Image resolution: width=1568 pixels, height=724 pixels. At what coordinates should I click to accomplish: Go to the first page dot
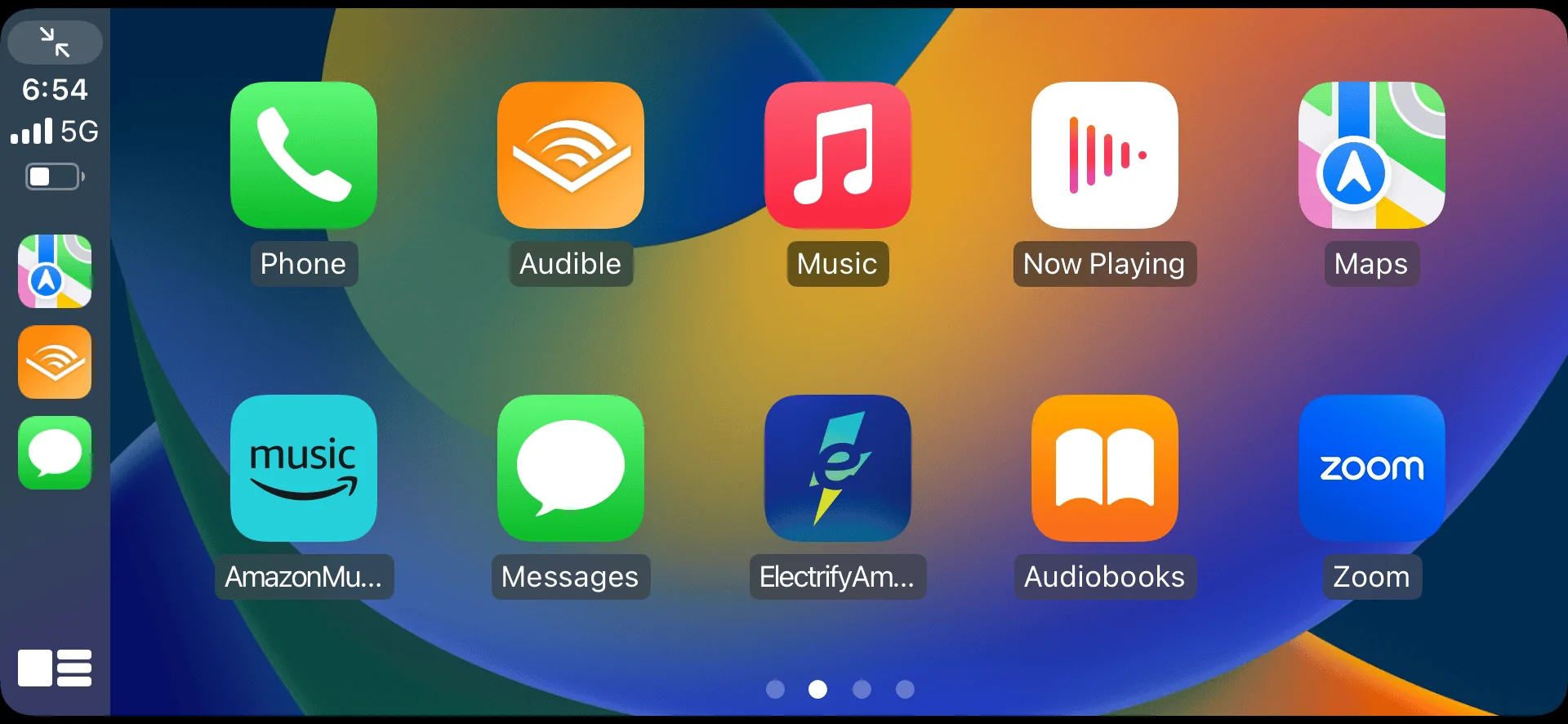775,690
